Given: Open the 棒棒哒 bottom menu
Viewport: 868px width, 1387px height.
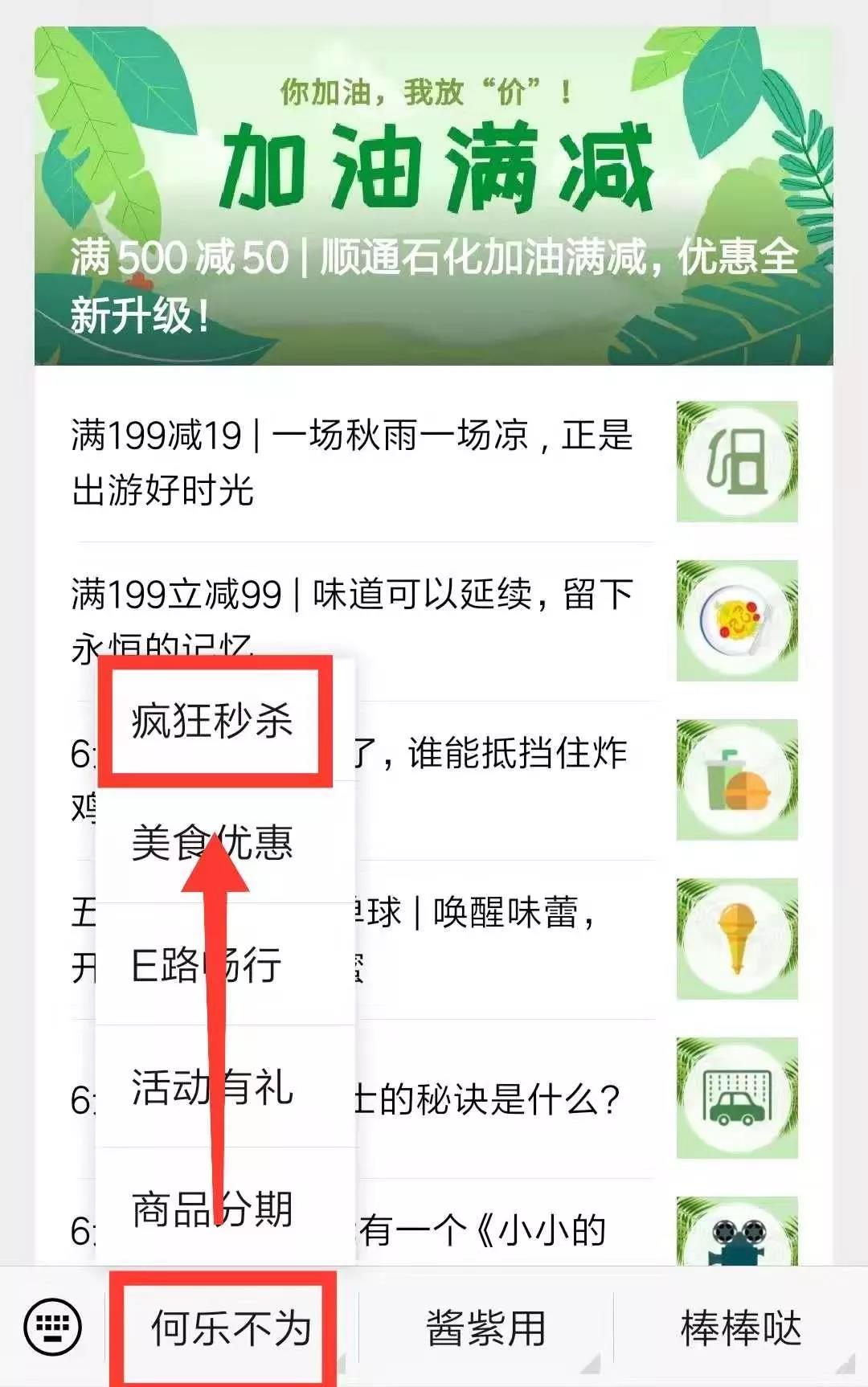Looking at the screenshot, I should [x=740, y=1328].
